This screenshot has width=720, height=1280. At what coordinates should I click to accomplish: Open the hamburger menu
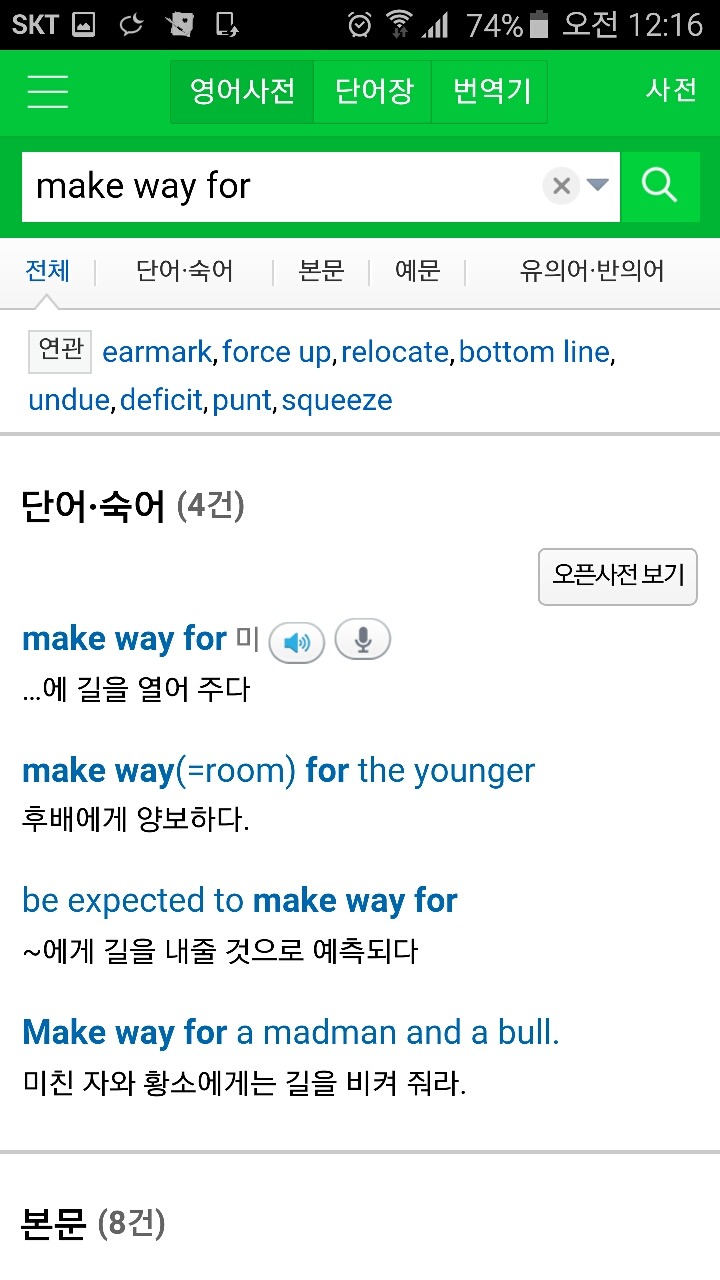(x=47, y=91)
